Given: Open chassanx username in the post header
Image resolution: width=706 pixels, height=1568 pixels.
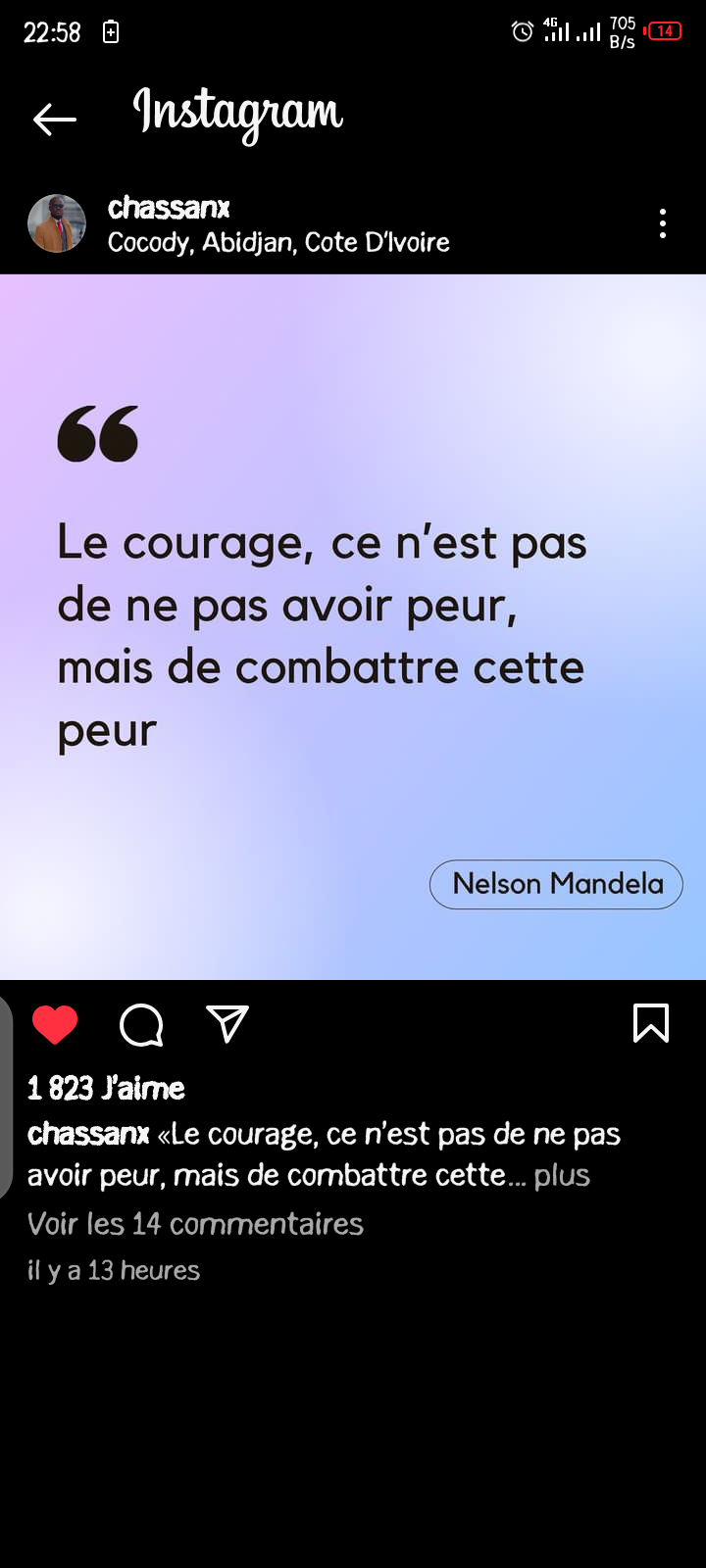Looking at the screenshot, I should (x=169, y=207).
